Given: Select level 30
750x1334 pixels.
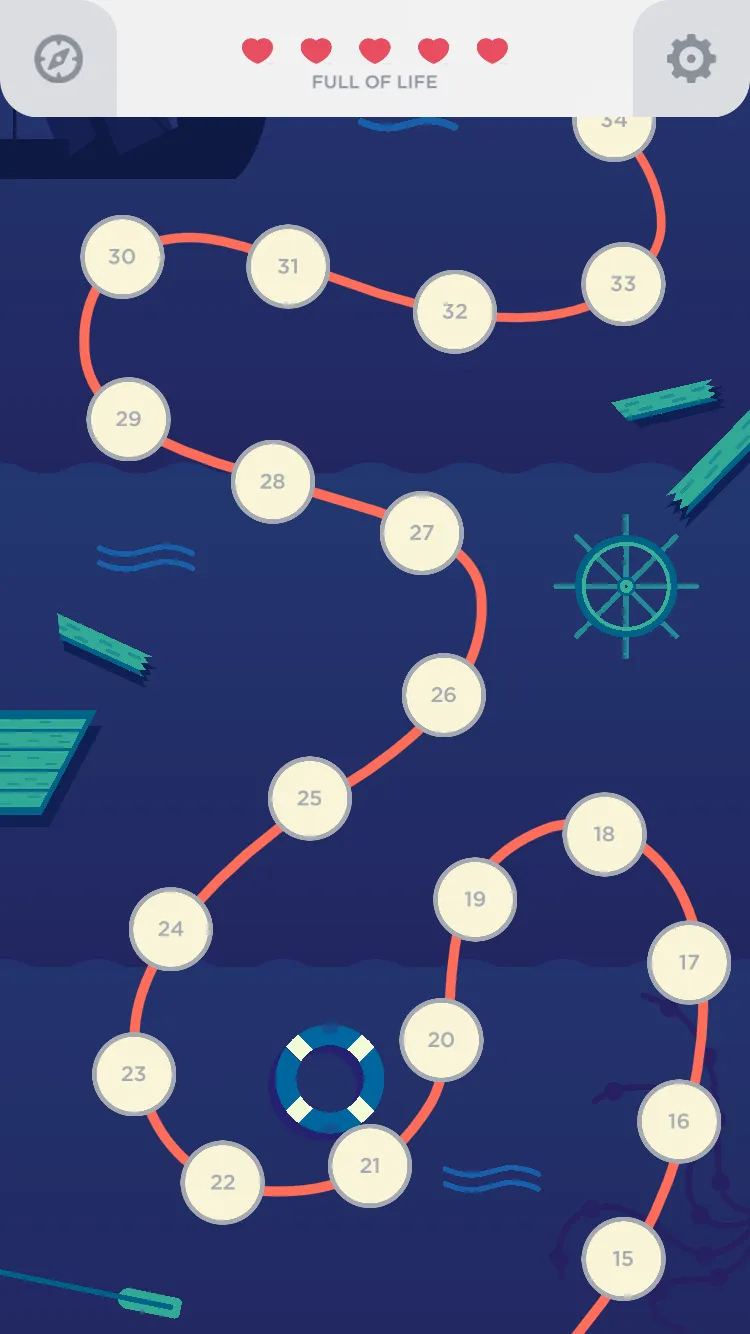Looking at the screenshot, I should tap(122, 257).
